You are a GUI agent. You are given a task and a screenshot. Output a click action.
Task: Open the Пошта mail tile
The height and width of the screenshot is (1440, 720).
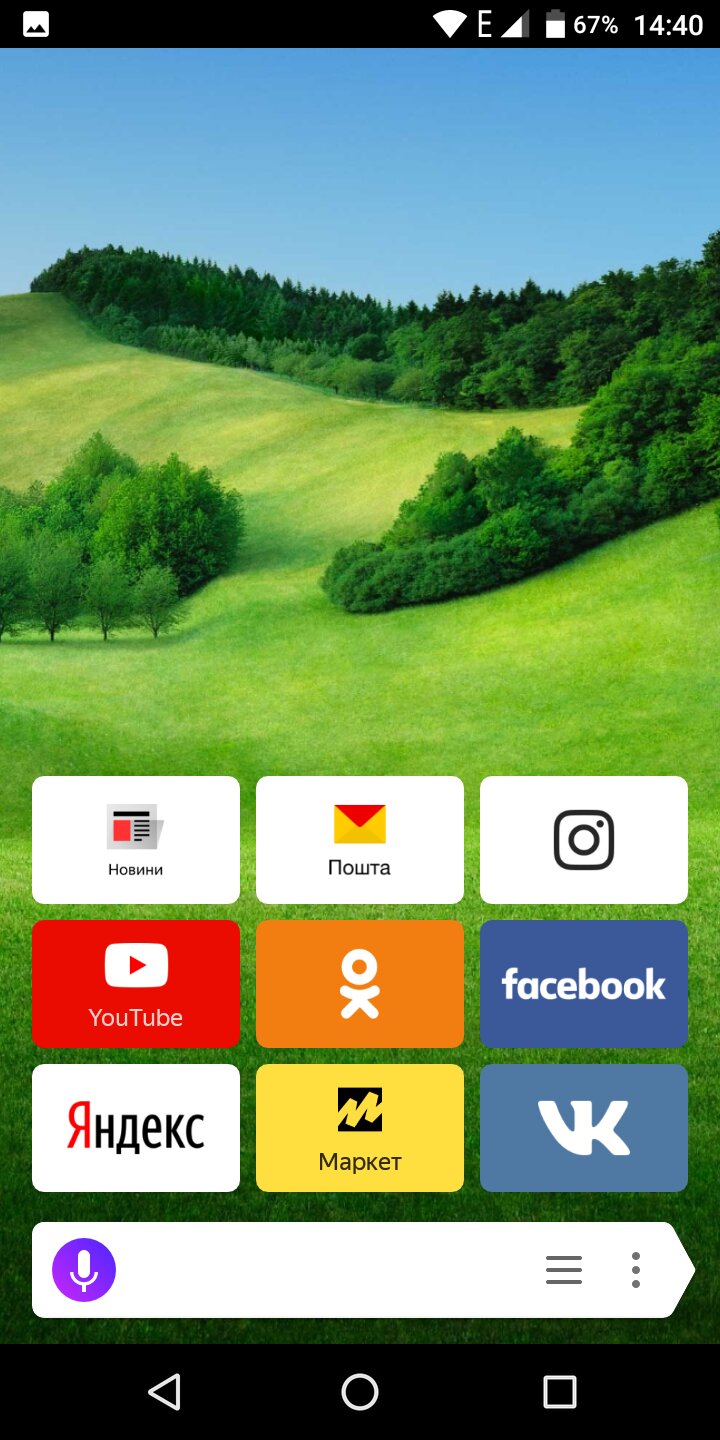360,840
